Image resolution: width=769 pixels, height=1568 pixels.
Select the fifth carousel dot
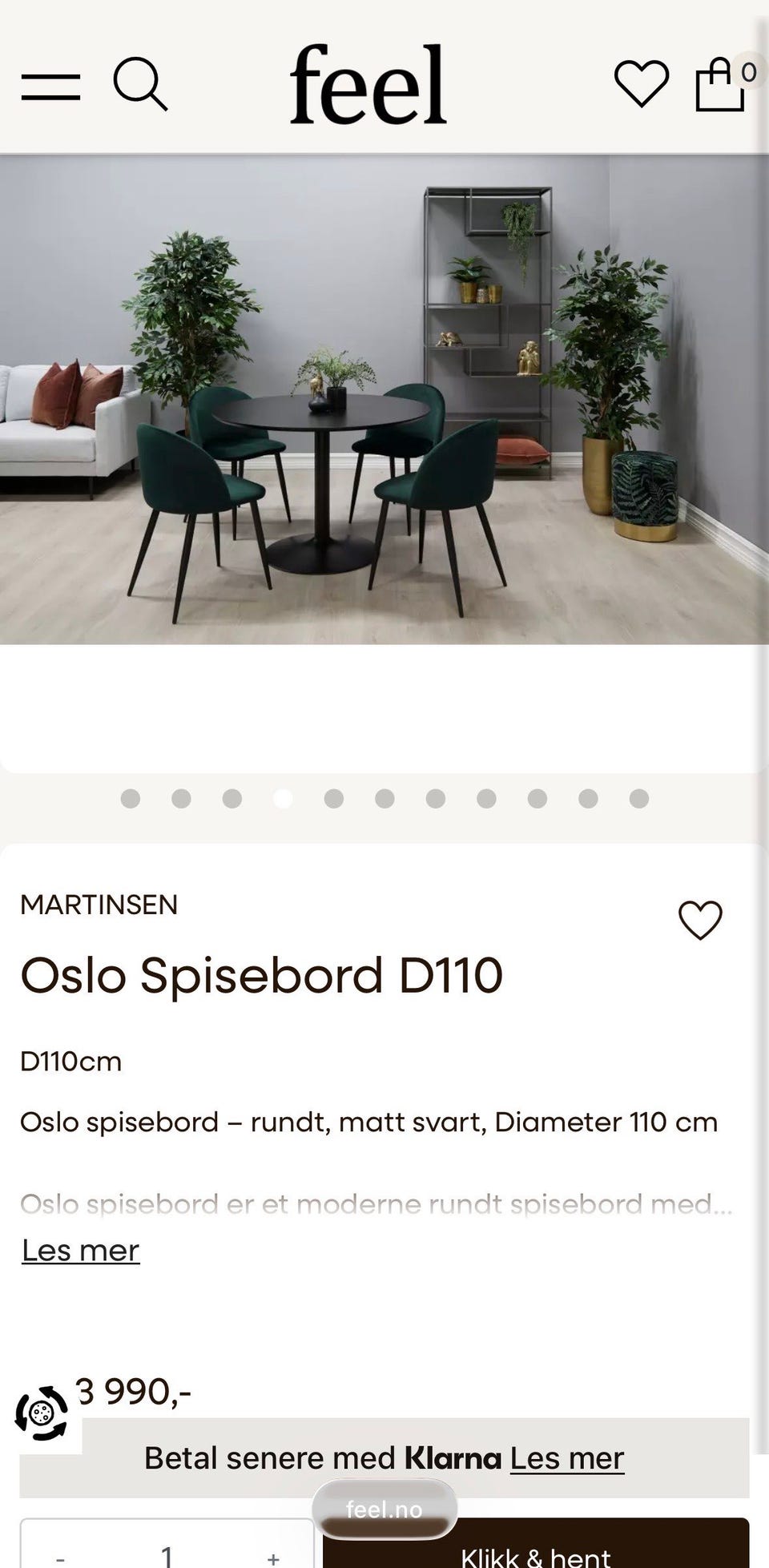[x=332, y=799]
